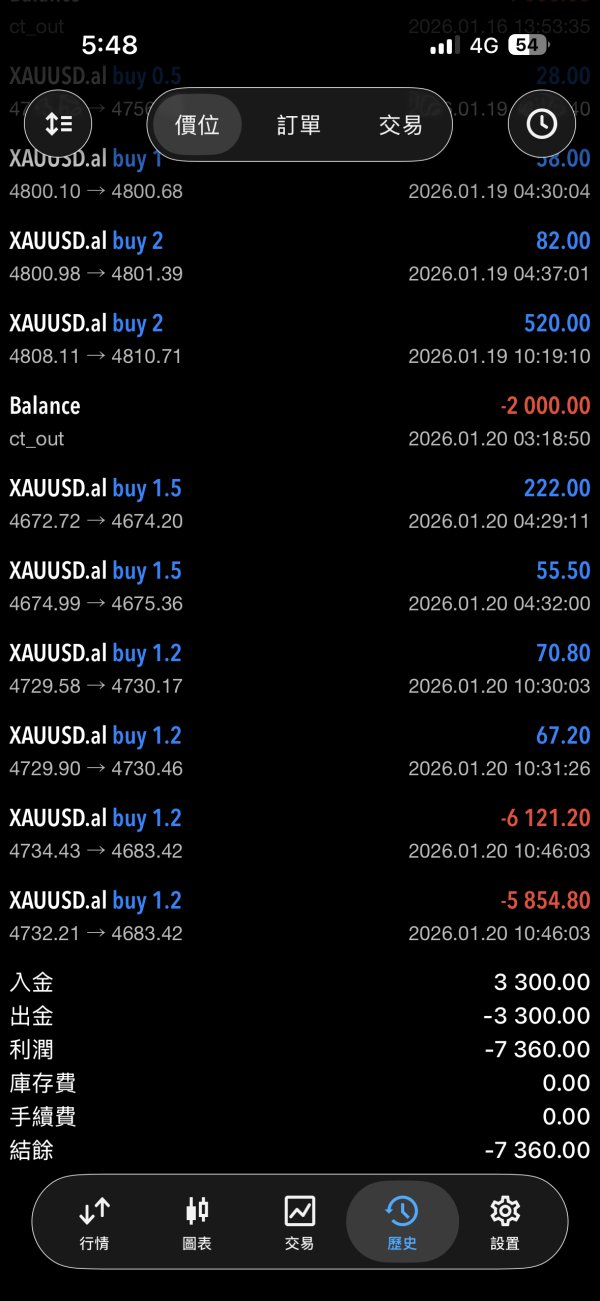Expand the buy 1.2 trade with 70.80 profit
Screen dimensions: 600x1301
[300, 669]
